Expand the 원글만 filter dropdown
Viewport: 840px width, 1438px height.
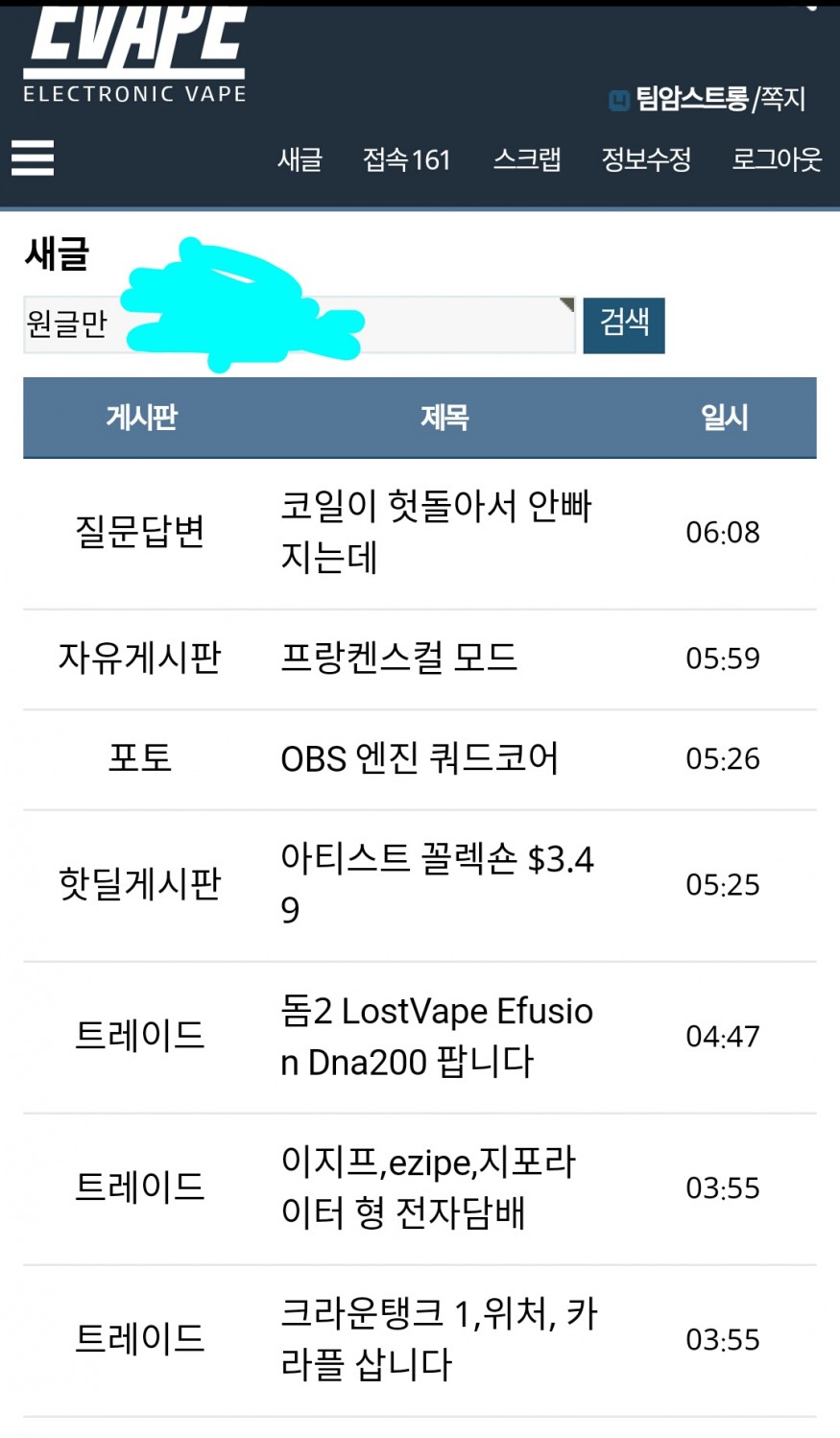point(299,325)
